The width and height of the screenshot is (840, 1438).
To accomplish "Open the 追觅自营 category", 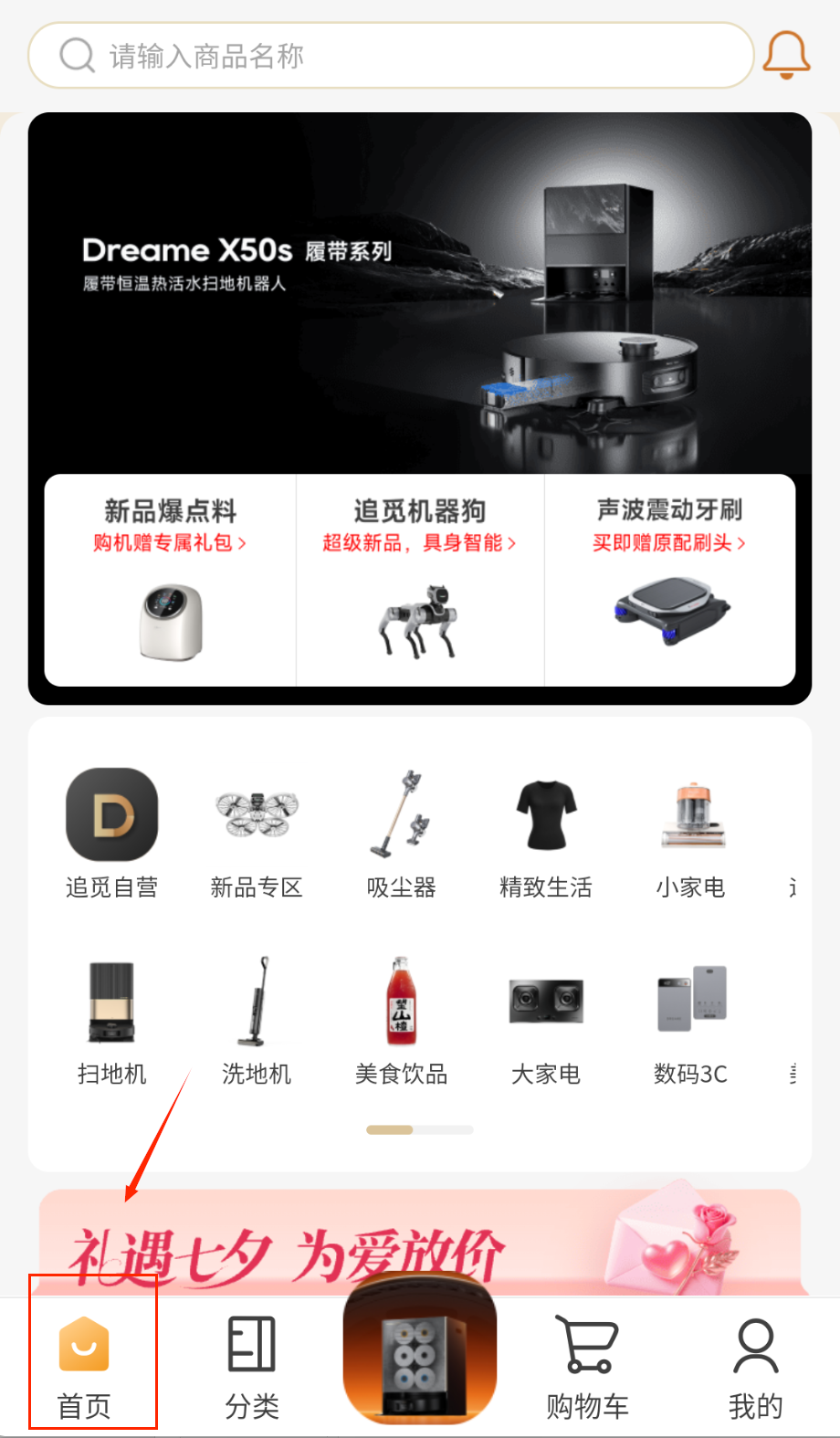I will (x=111, y=833).
